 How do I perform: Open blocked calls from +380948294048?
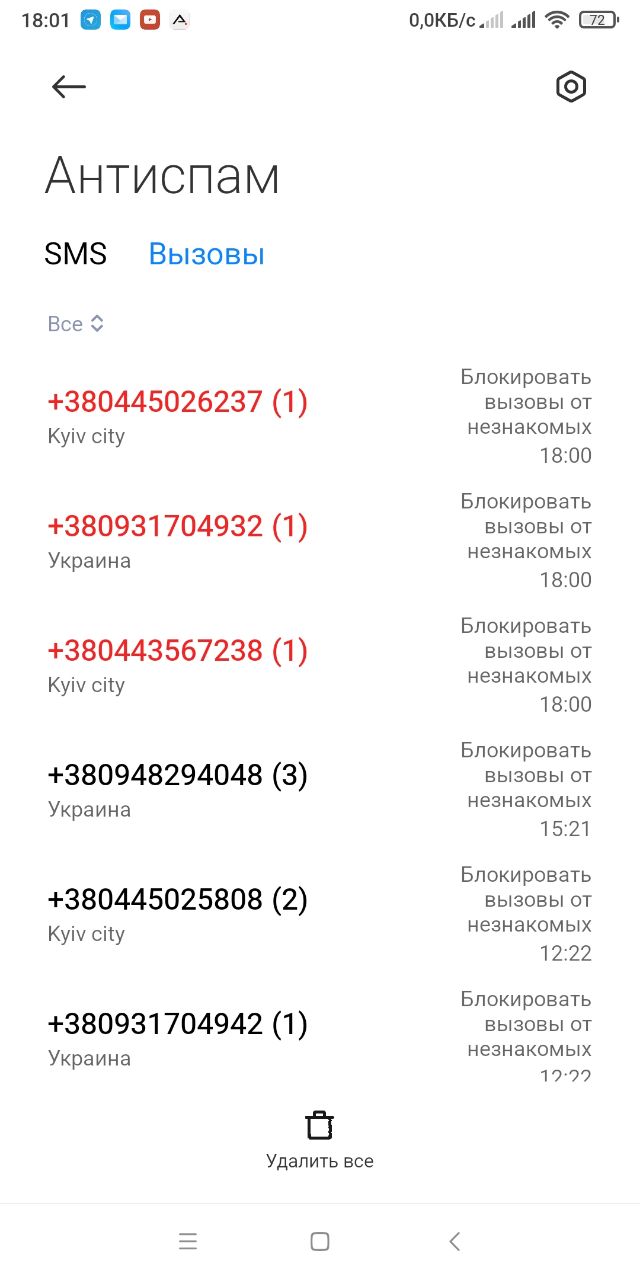320,789
